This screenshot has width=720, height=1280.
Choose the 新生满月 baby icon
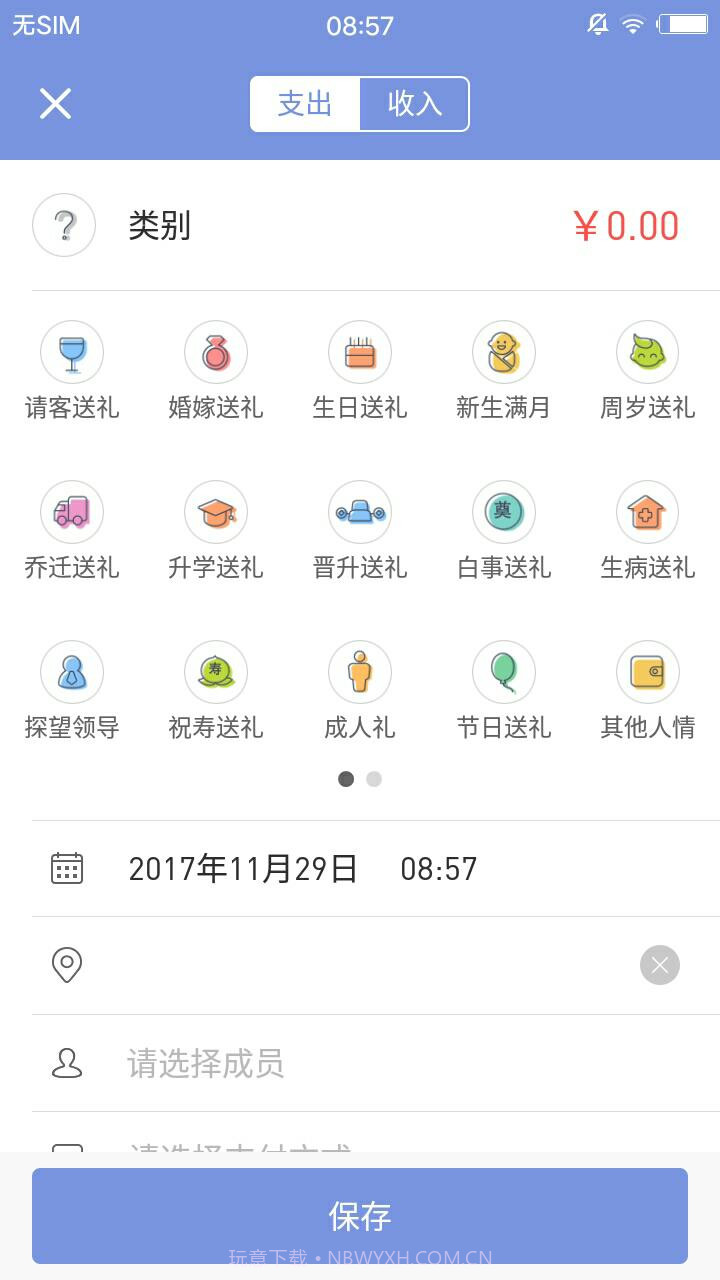pos(504,352)
